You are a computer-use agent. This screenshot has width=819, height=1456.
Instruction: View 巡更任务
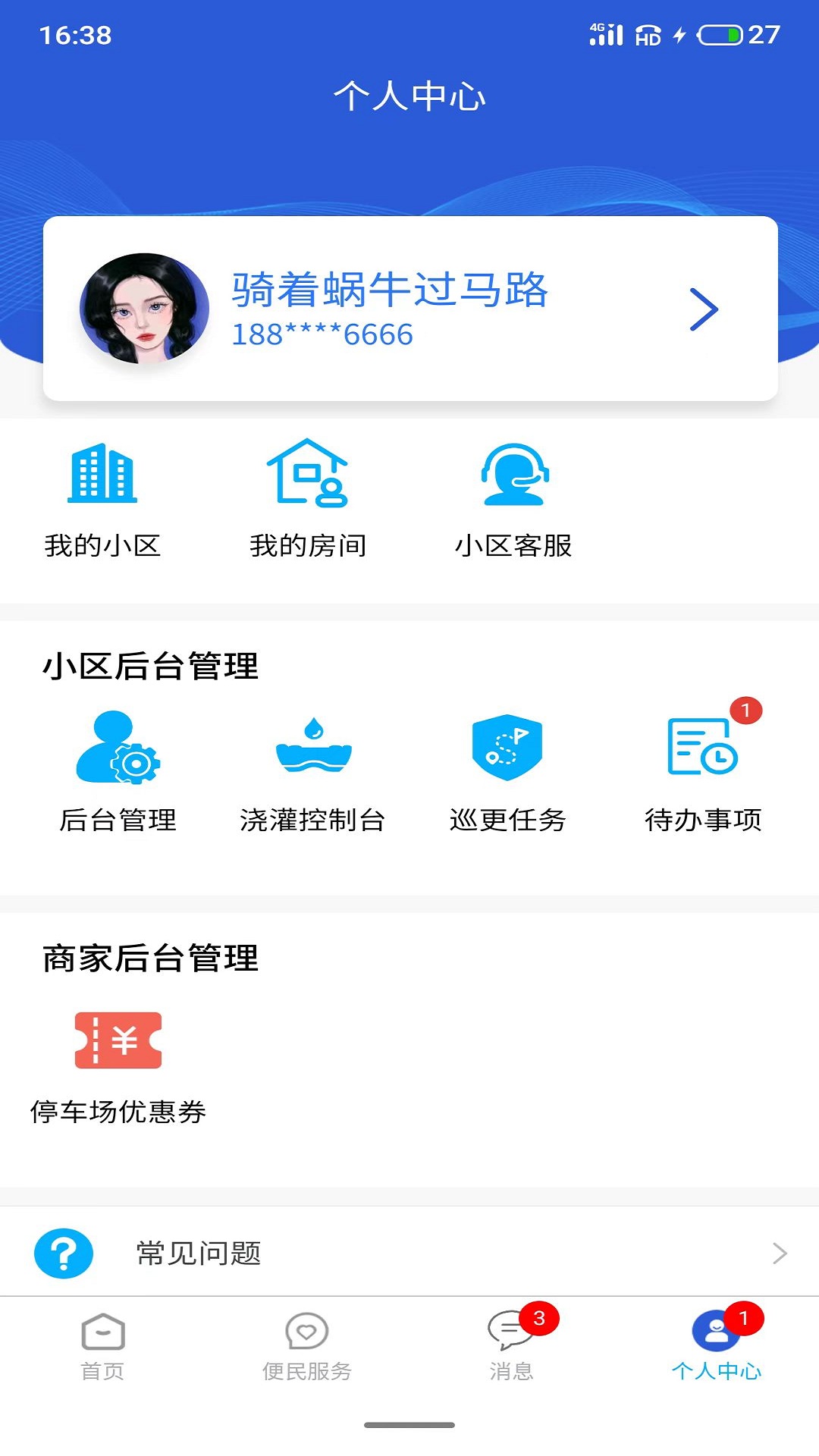507,770
